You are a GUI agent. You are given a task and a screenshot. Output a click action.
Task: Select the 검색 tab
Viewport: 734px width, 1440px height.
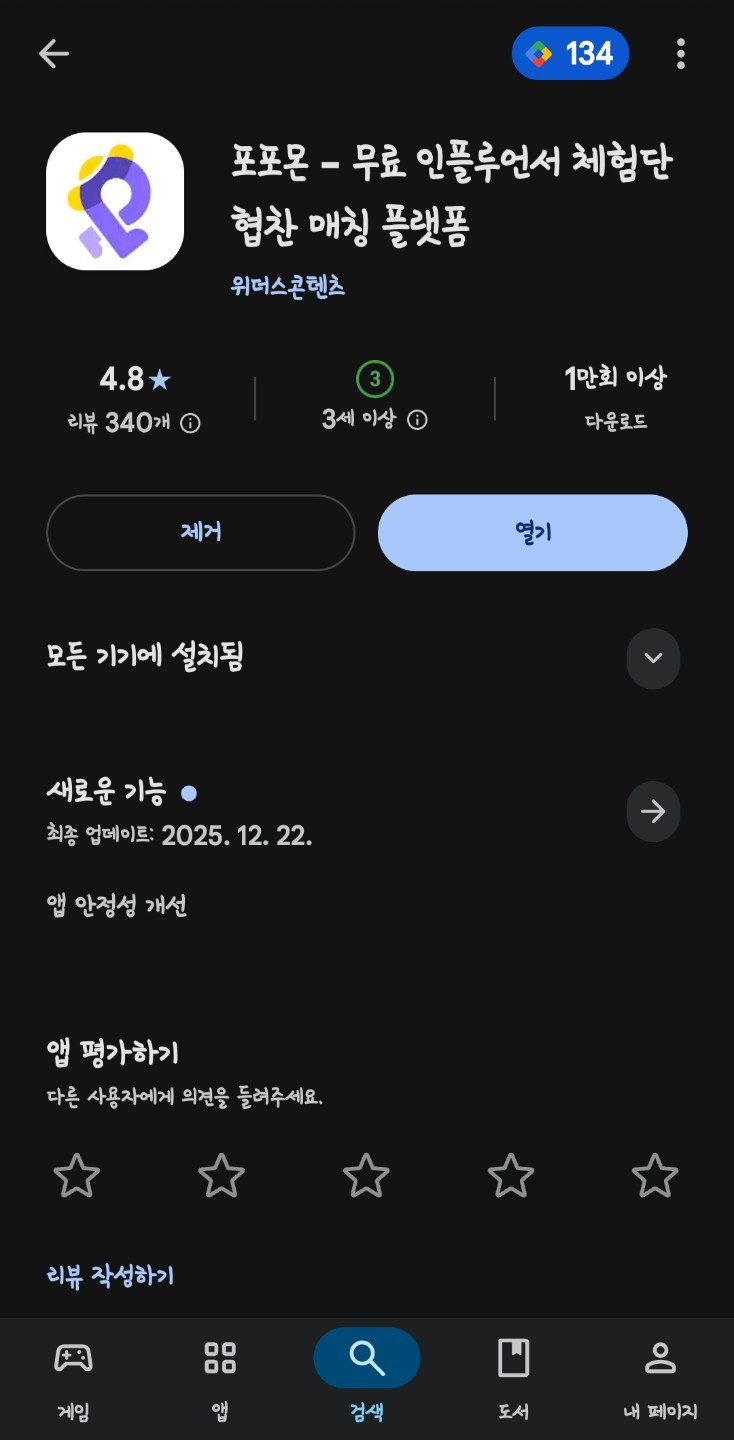(x=366, y=1380)
